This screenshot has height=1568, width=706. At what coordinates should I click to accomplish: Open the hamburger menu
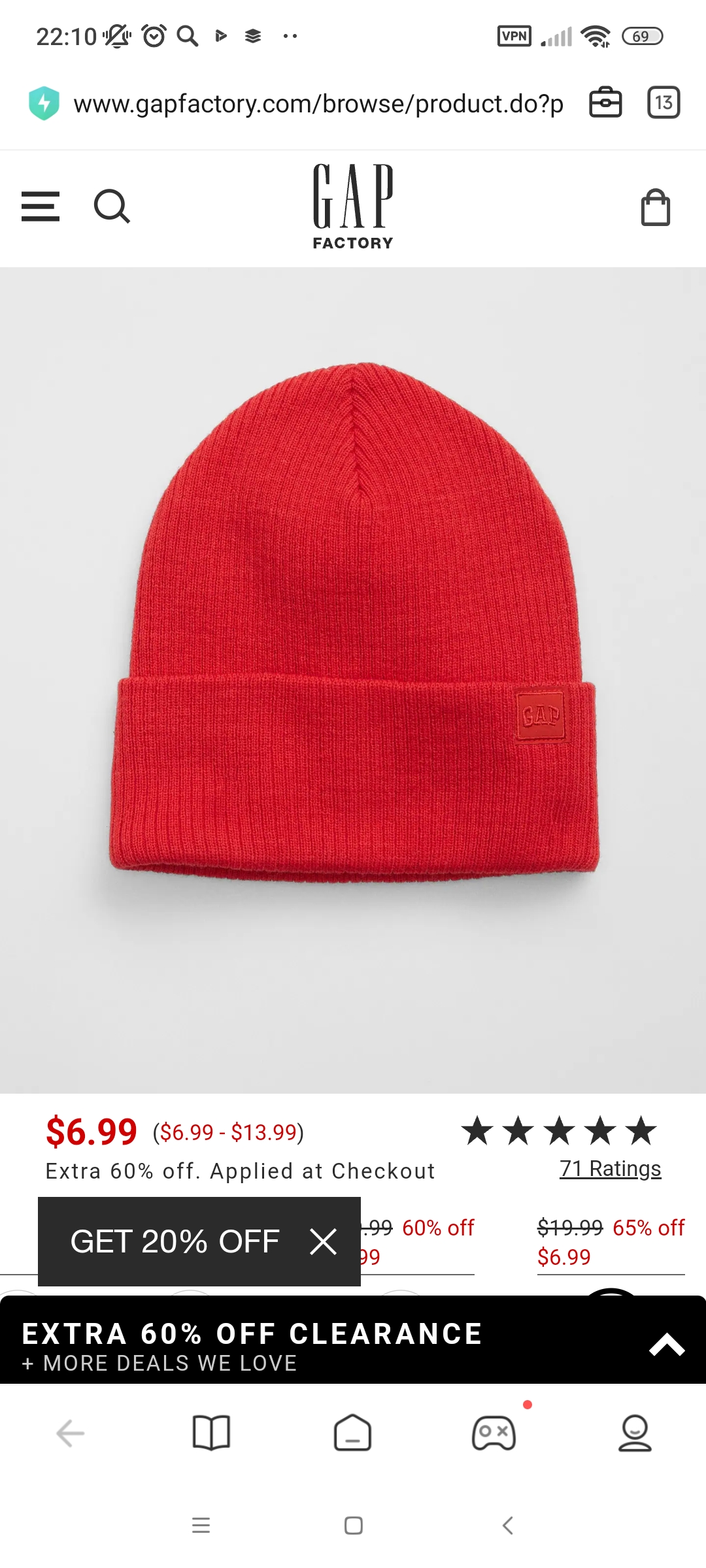pyautogui.click(x=41, y=206)
